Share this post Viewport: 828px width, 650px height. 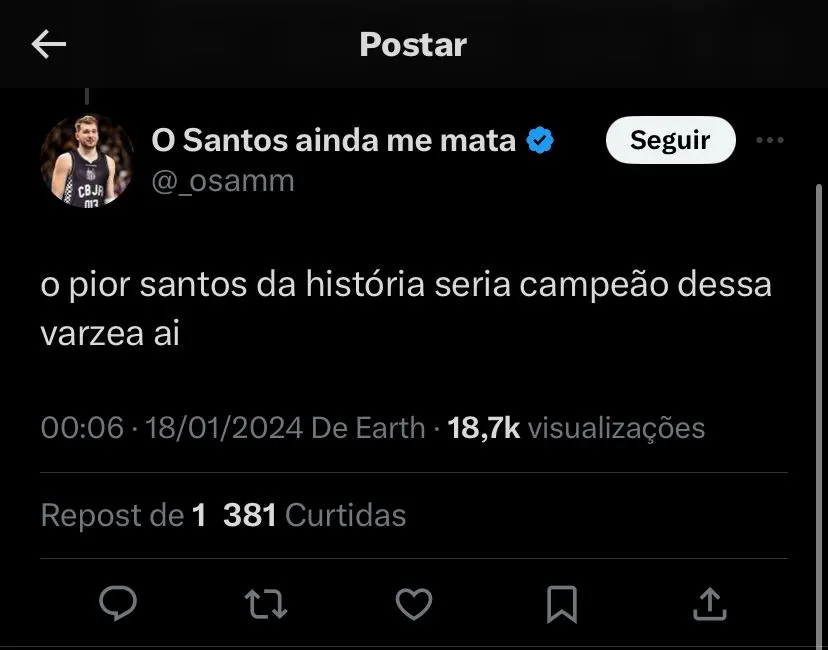[708, 603]
